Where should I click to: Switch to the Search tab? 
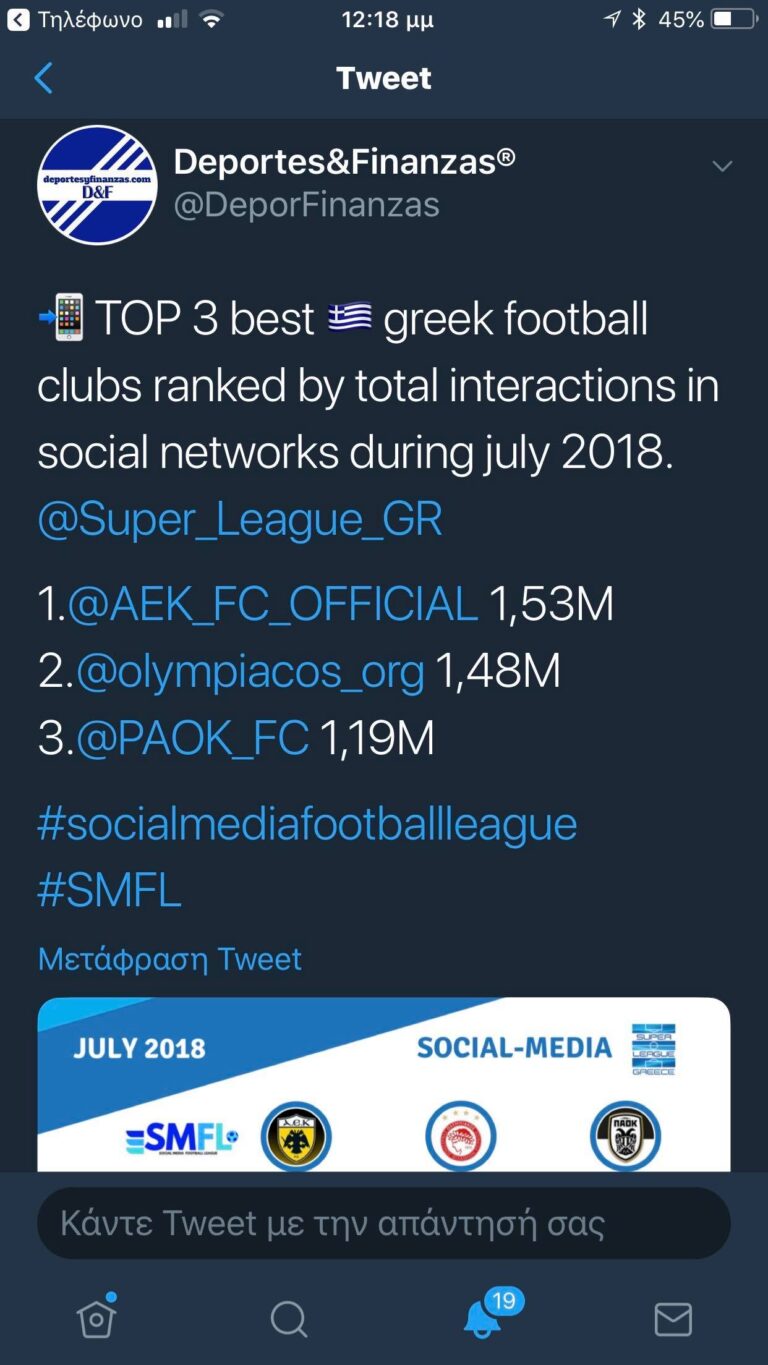[x=288, y=1319]
